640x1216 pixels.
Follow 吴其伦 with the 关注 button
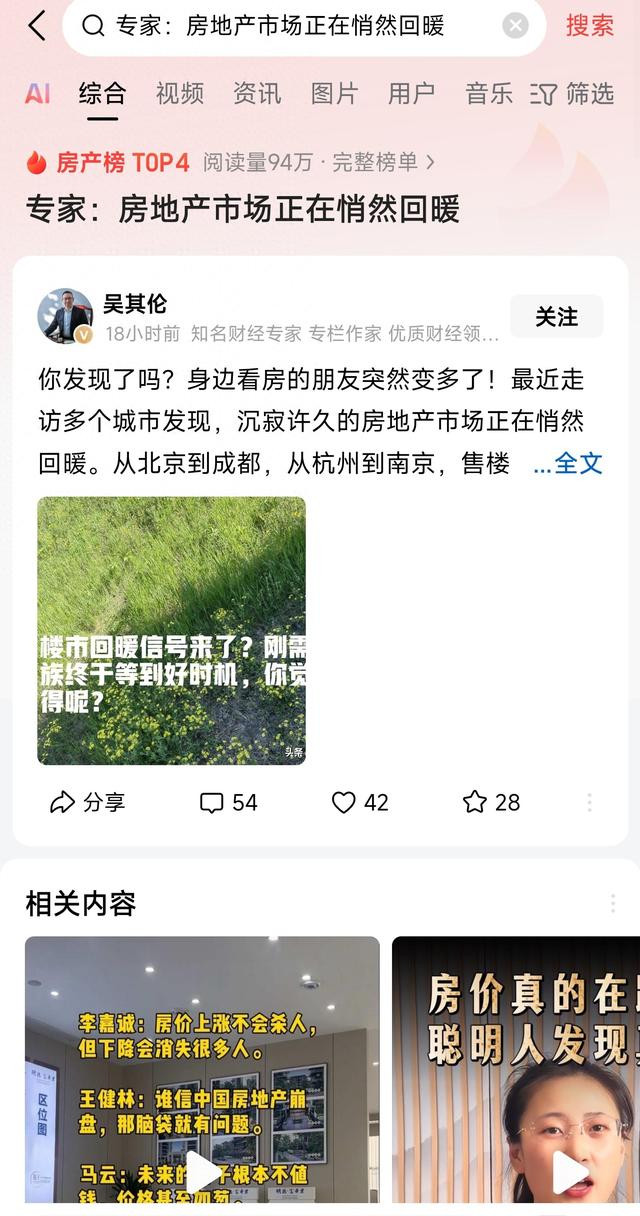556,316
